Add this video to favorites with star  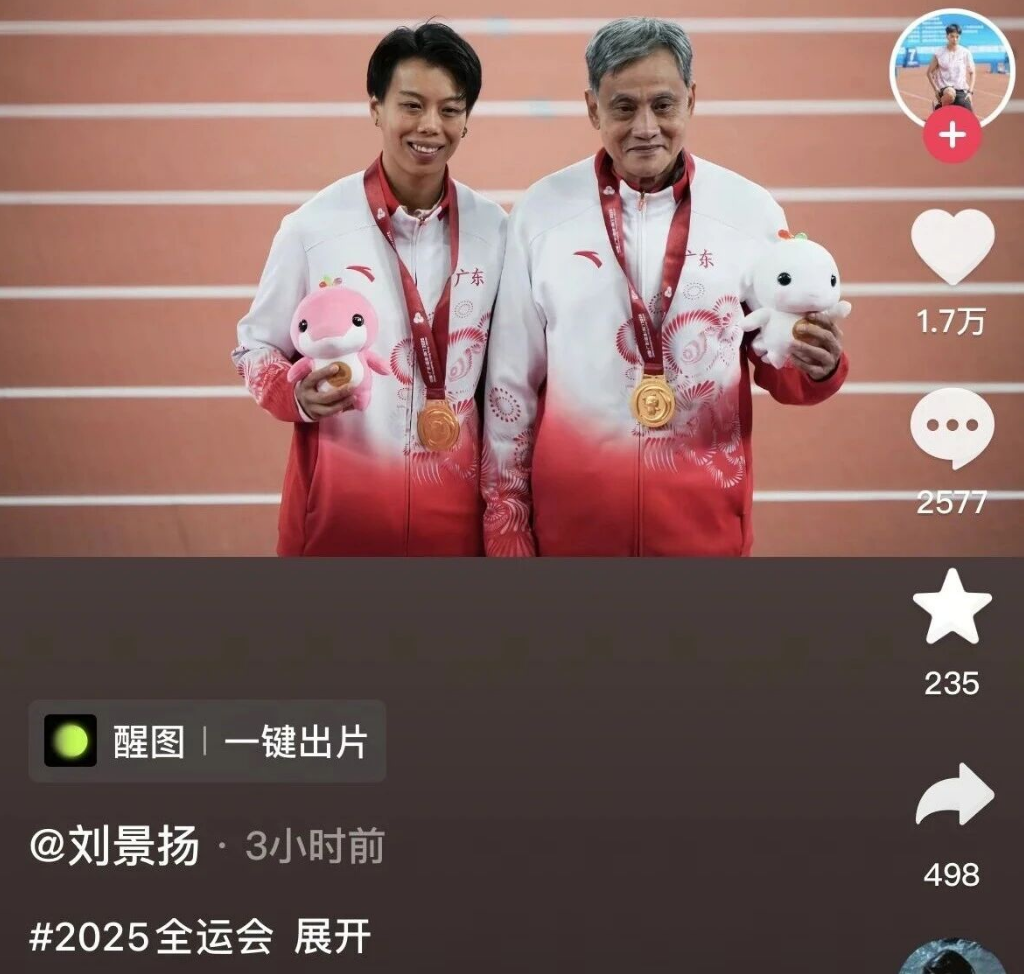click(952, 608)
